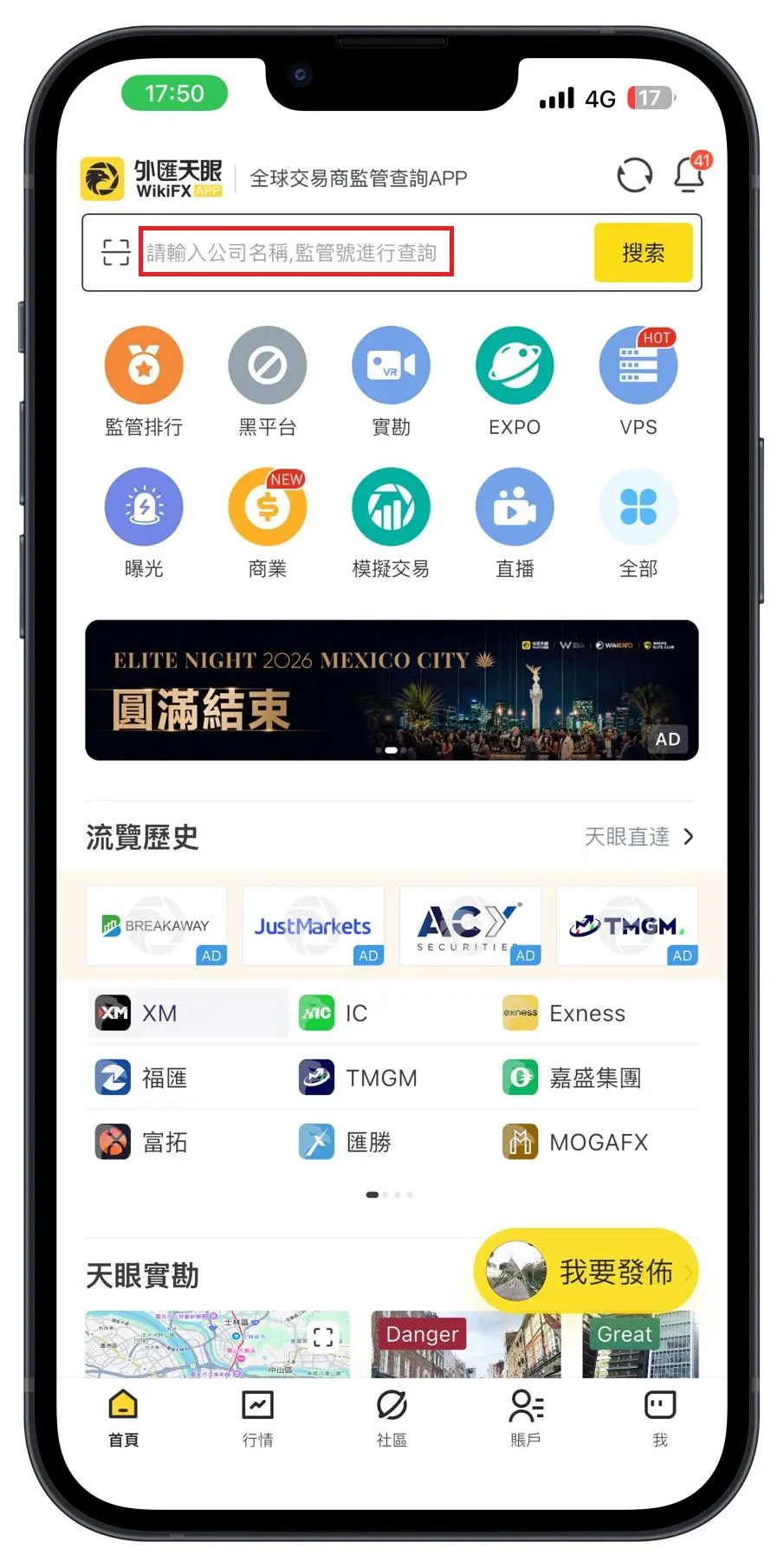Image resolution: width=784 pixels, height=1568 pixels.
Task: Tap the yellow 搜索 button
Action: coord(643,252)
